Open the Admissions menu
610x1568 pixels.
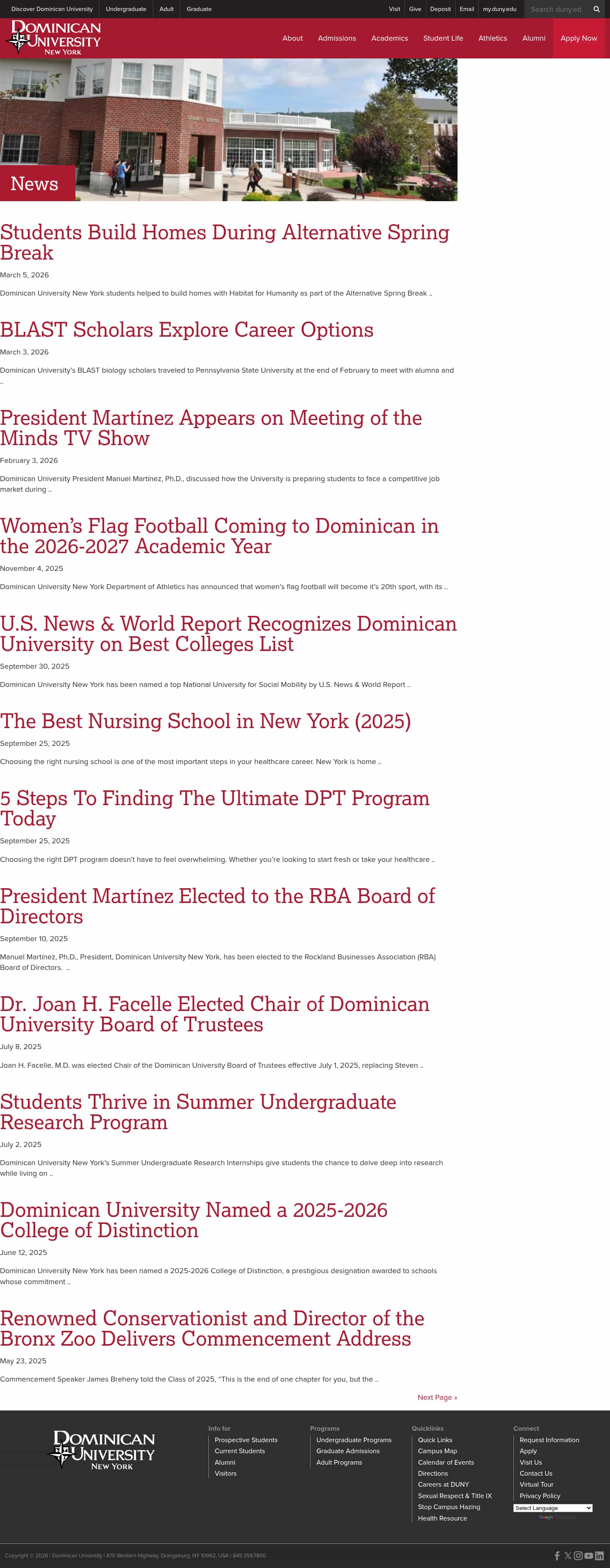tap(337, 39)
